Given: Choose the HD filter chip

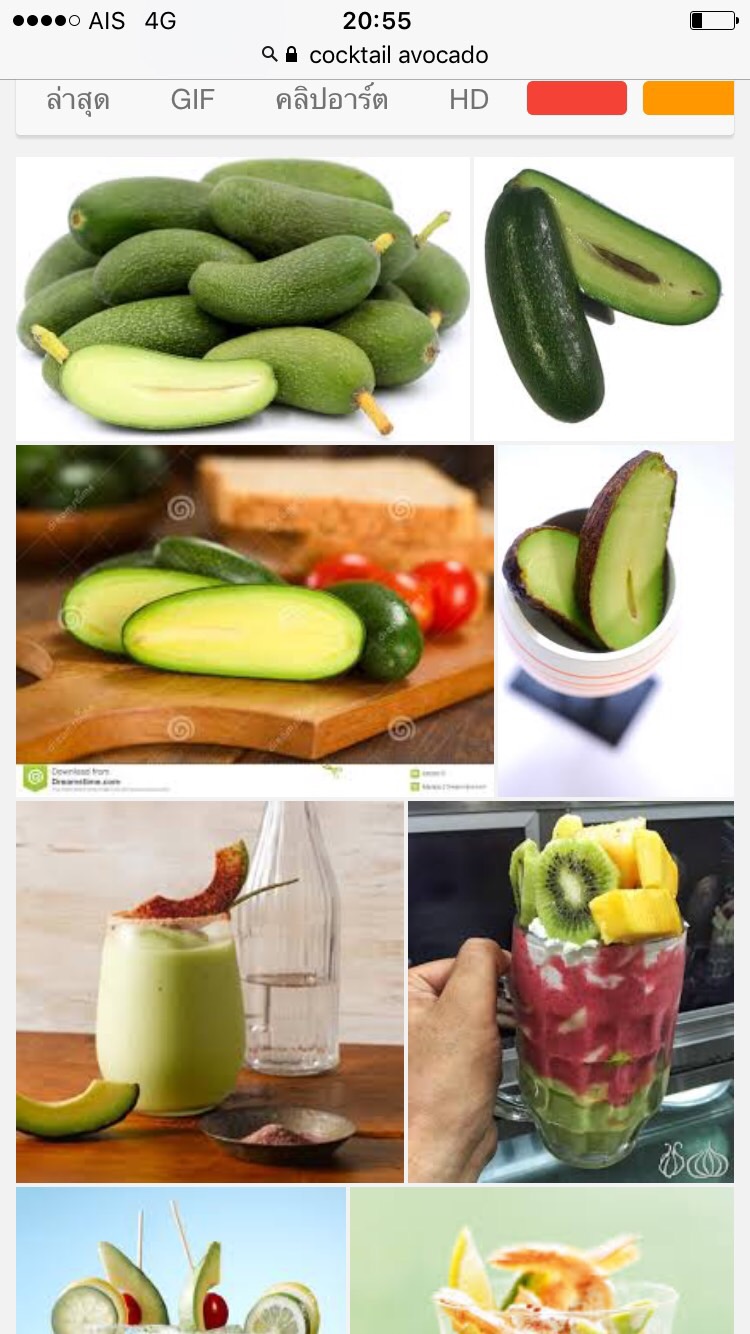Looking at the screenshot, I should [468, 100].
